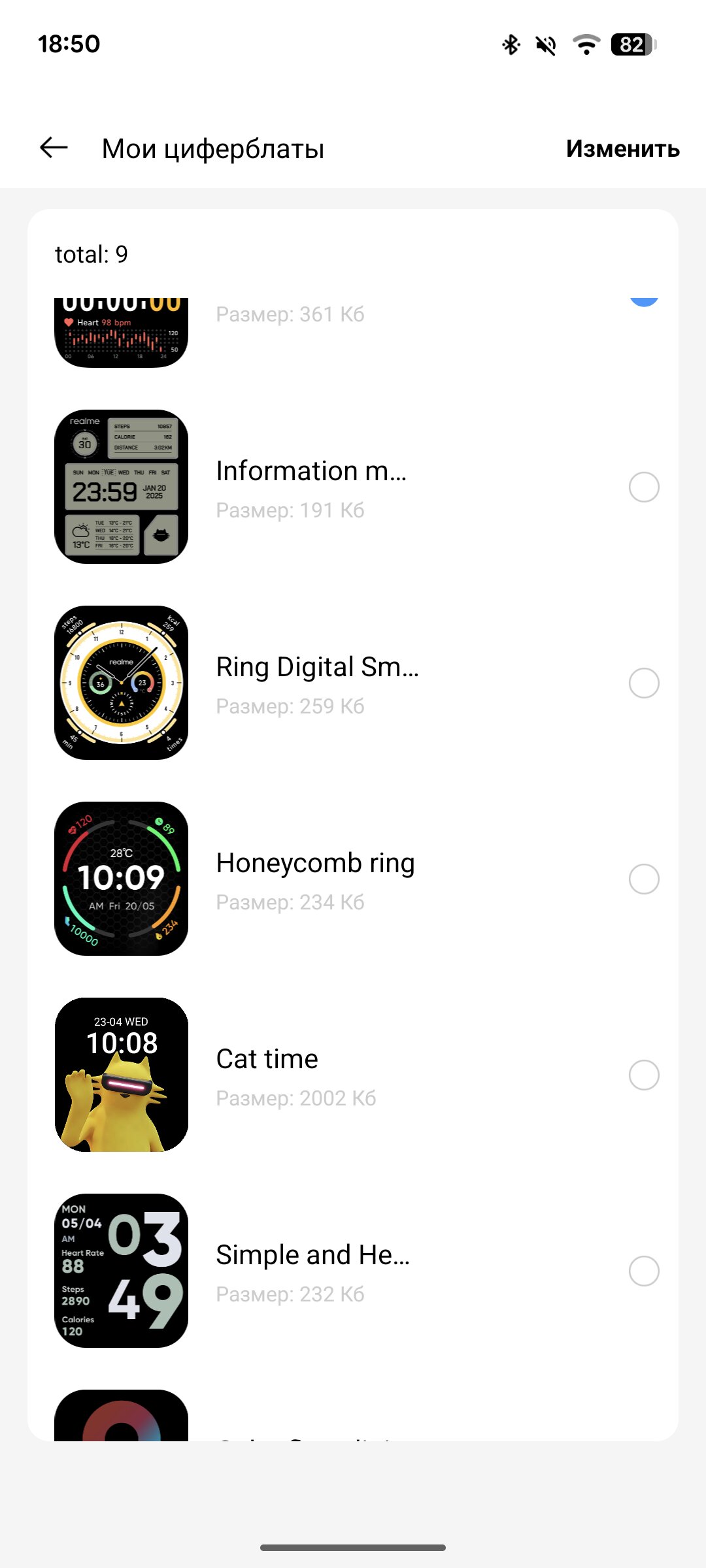The image size is (706, 1568).
Task: Tap the Изменить edit button
Action: coord(622,148)
